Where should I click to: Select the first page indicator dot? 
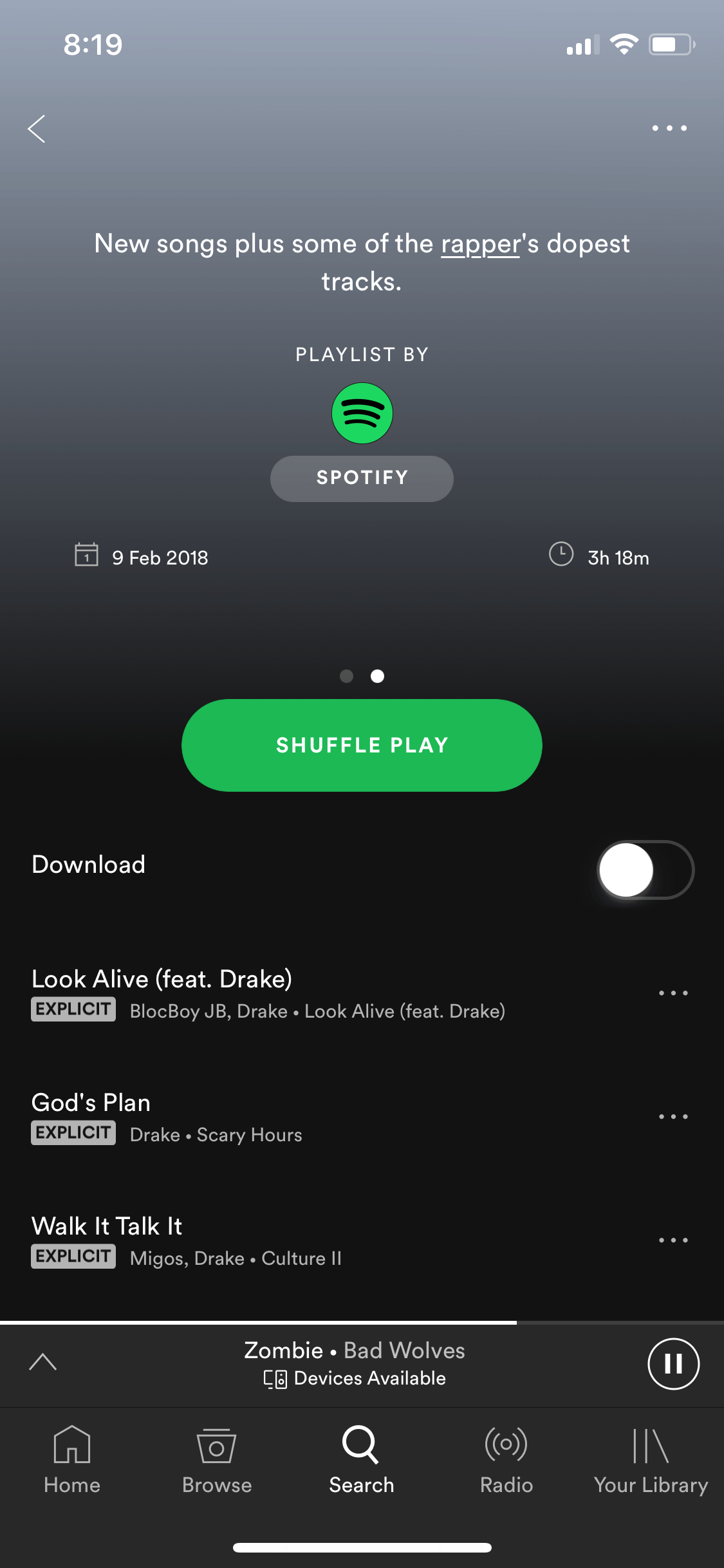pos(346,676)
